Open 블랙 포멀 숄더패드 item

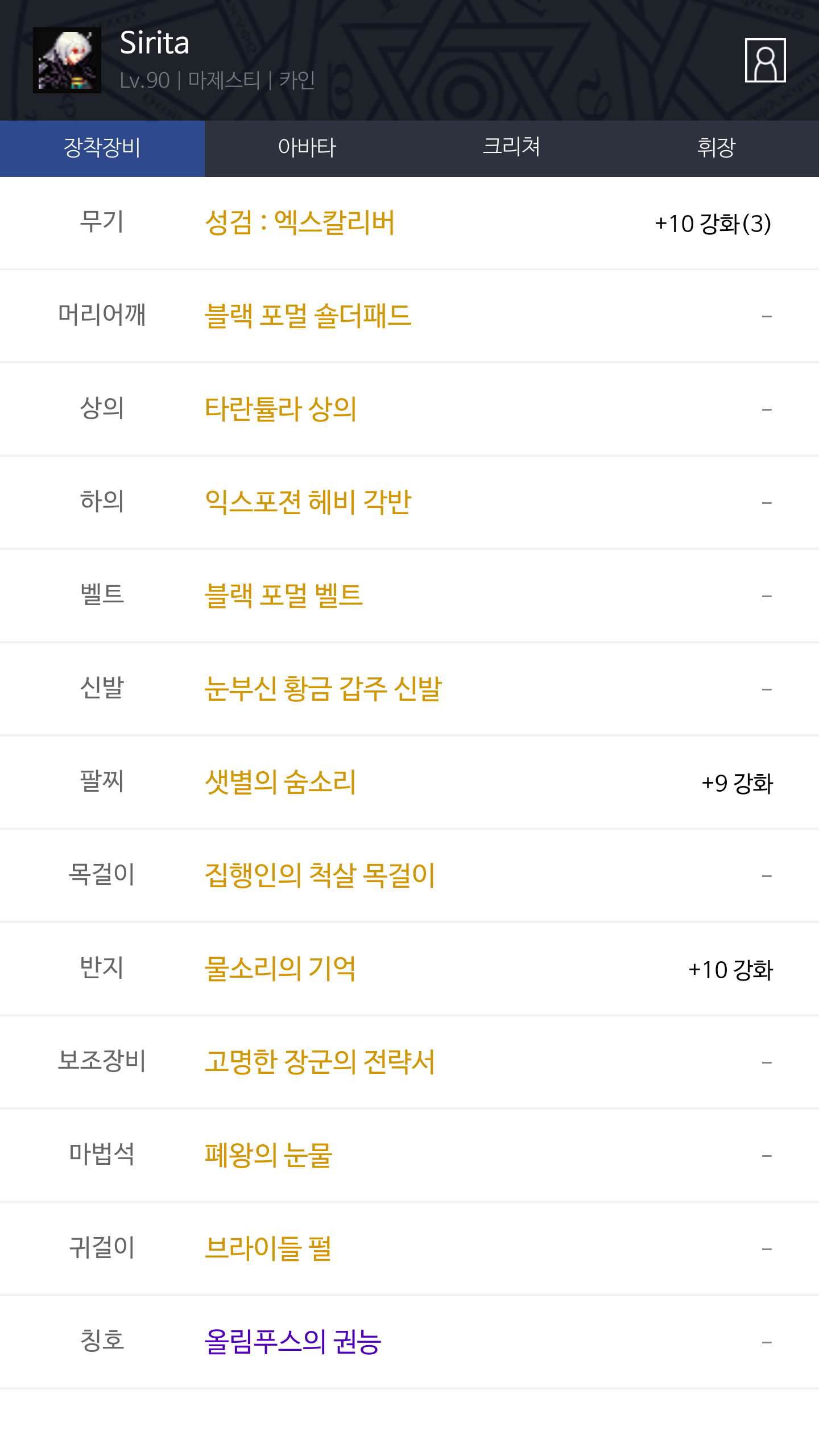tap(308, 316)
